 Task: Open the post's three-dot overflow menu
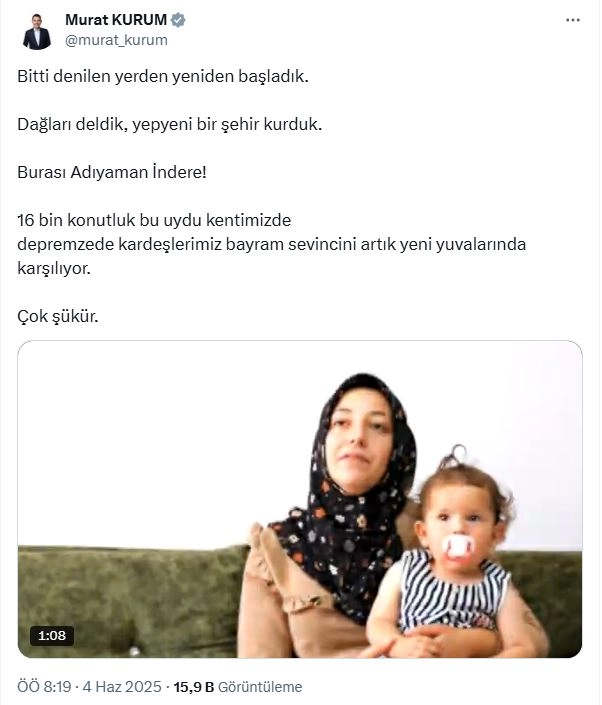point(572,21)
